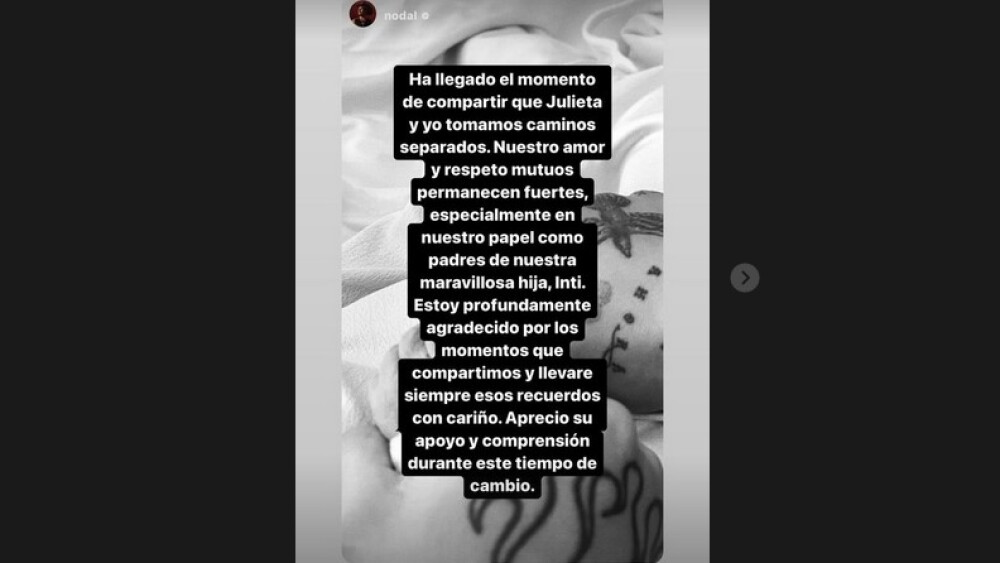Go to the next story
The height and width of the screenshot is (563, 1000).
click(x=744, y=277)
